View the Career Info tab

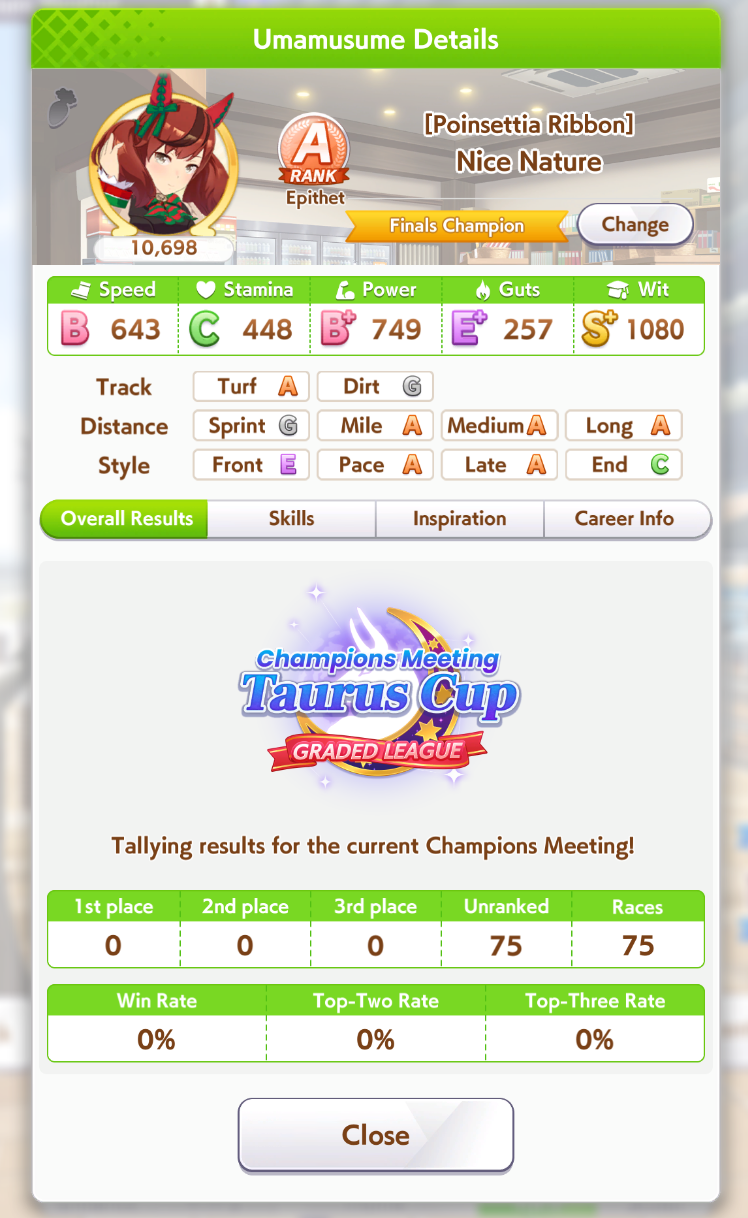click(x=626, y=519)
